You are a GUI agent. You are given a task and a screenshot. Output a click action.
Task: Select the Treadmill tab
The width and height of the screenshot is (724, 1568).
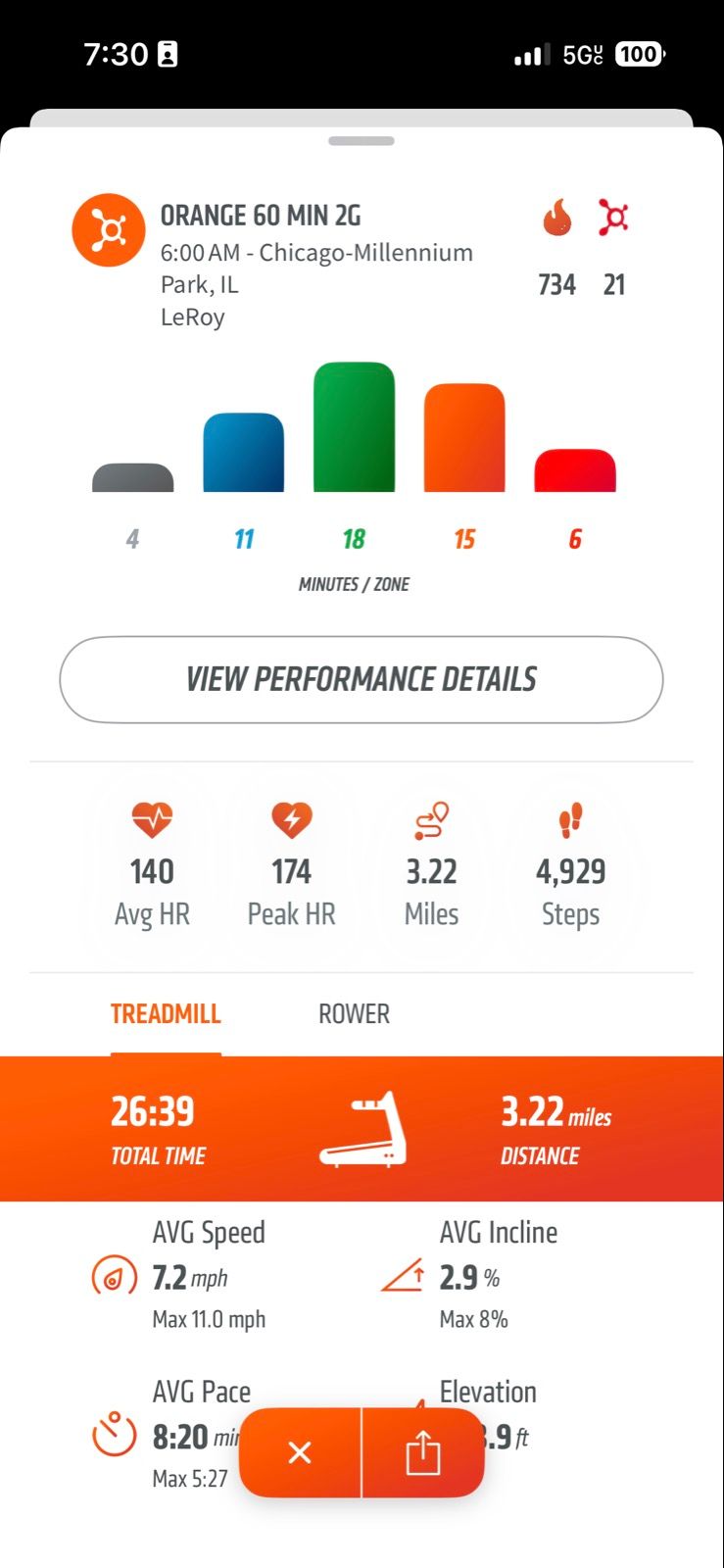tap(166, 1013)
